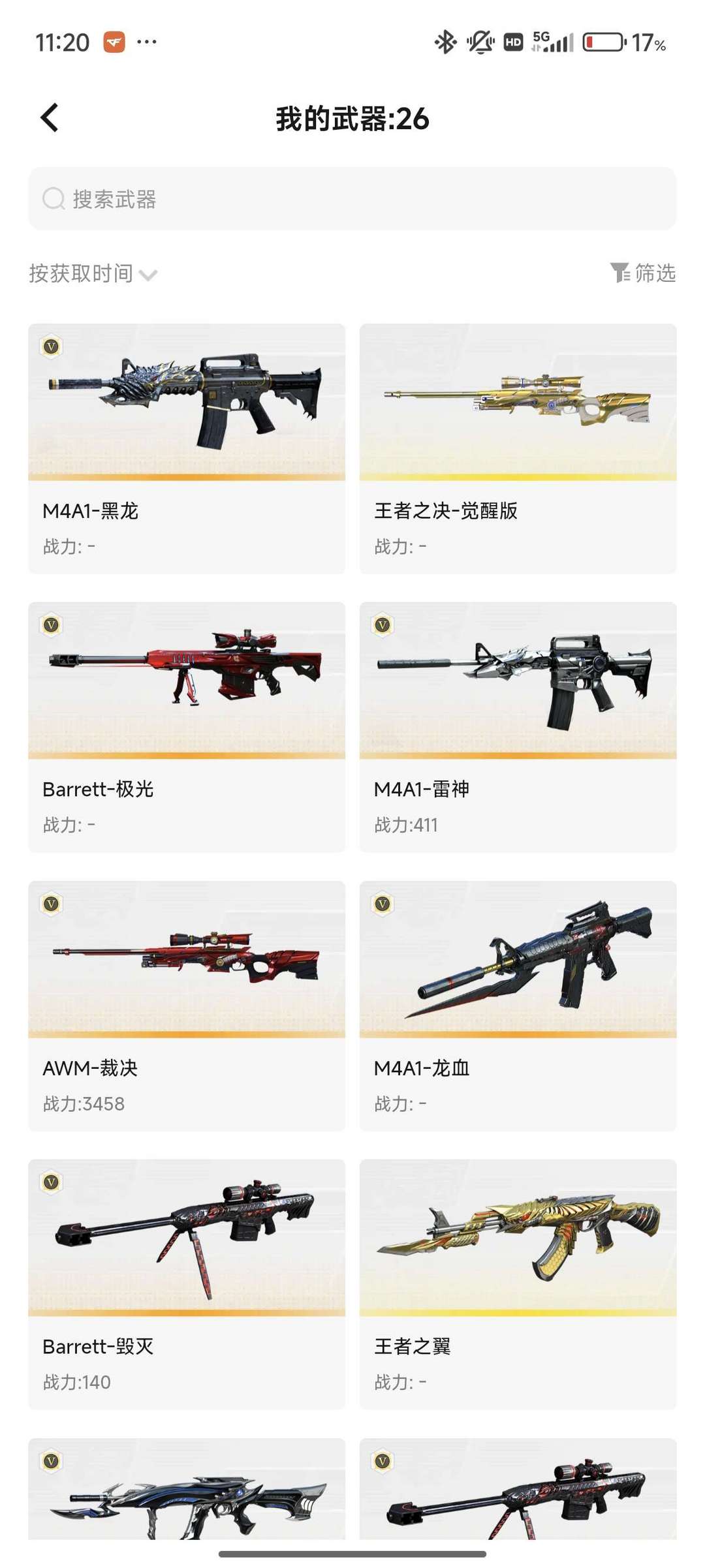The width and height of the screenshot is (705, 1568).
Task: Go back using the top-left arrow
Action: 50,118
